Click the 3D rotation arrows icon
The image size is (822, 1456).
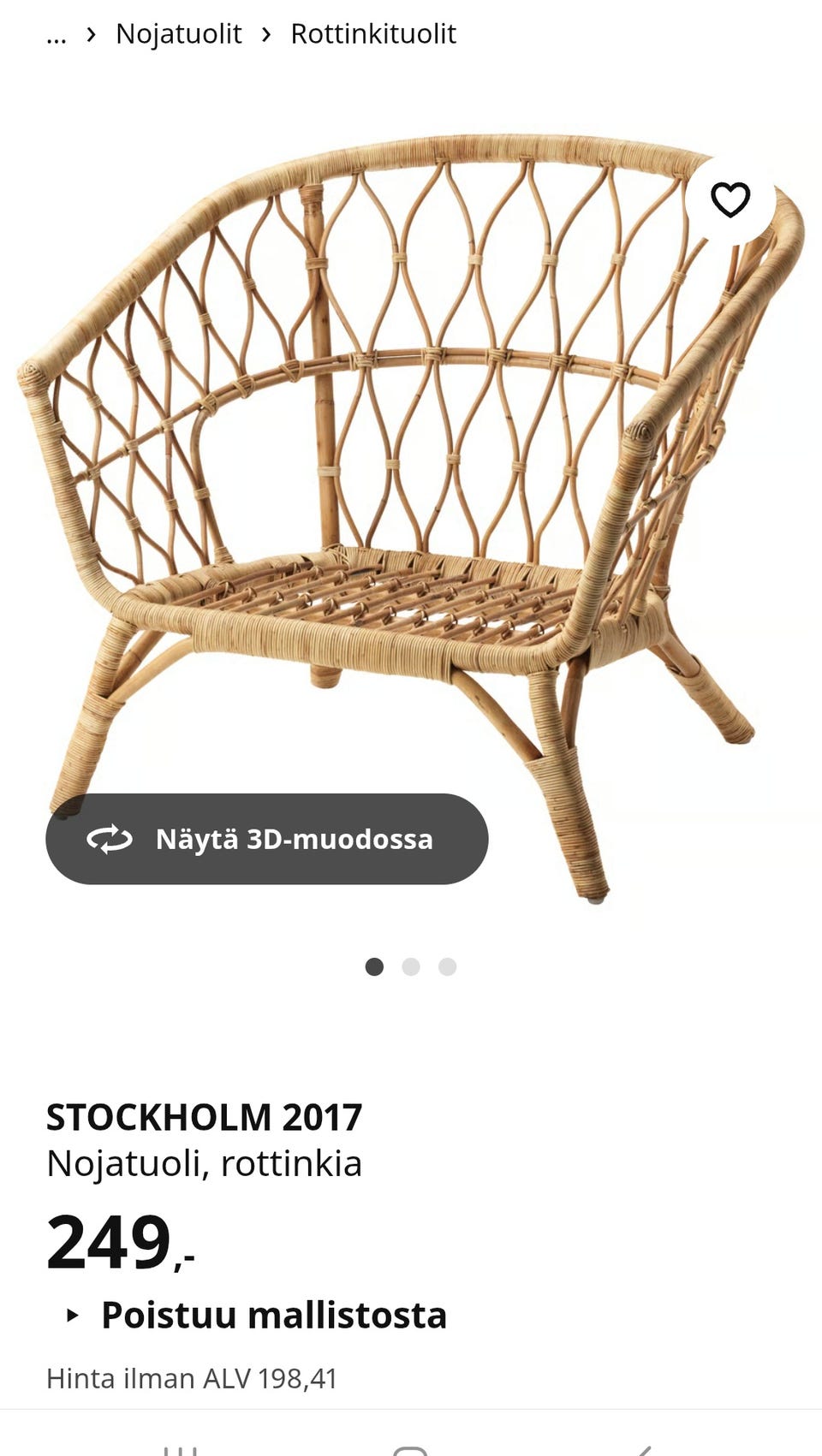[110, 840]
